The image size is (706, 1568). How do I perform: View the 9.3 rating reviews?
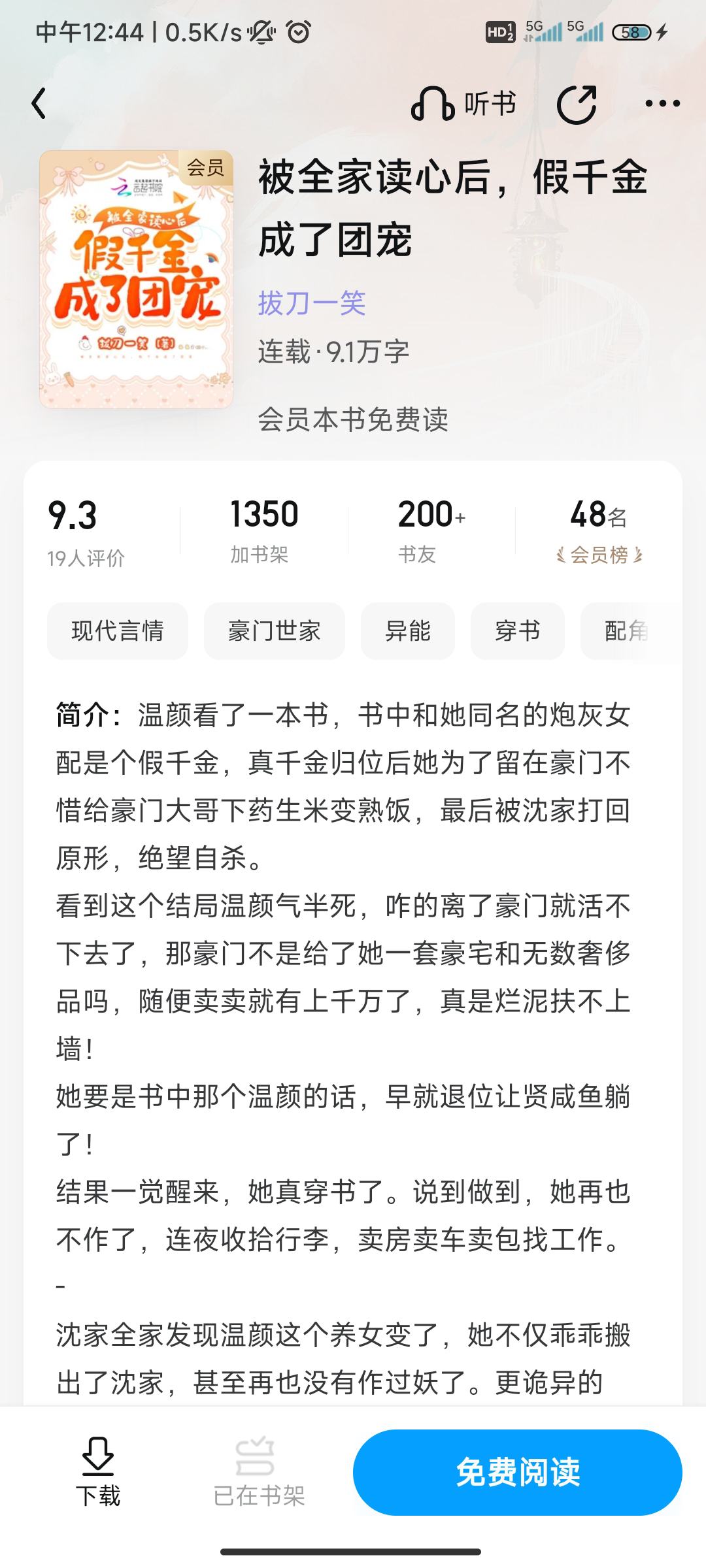86,532
